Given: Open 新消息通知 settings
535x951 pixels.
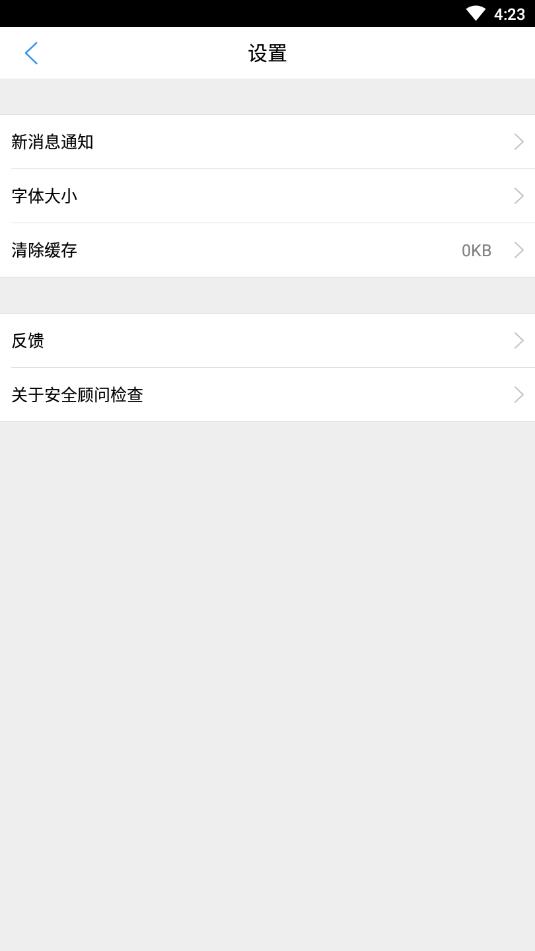Looking at the screenshot, I should click(x=268, y=142).
